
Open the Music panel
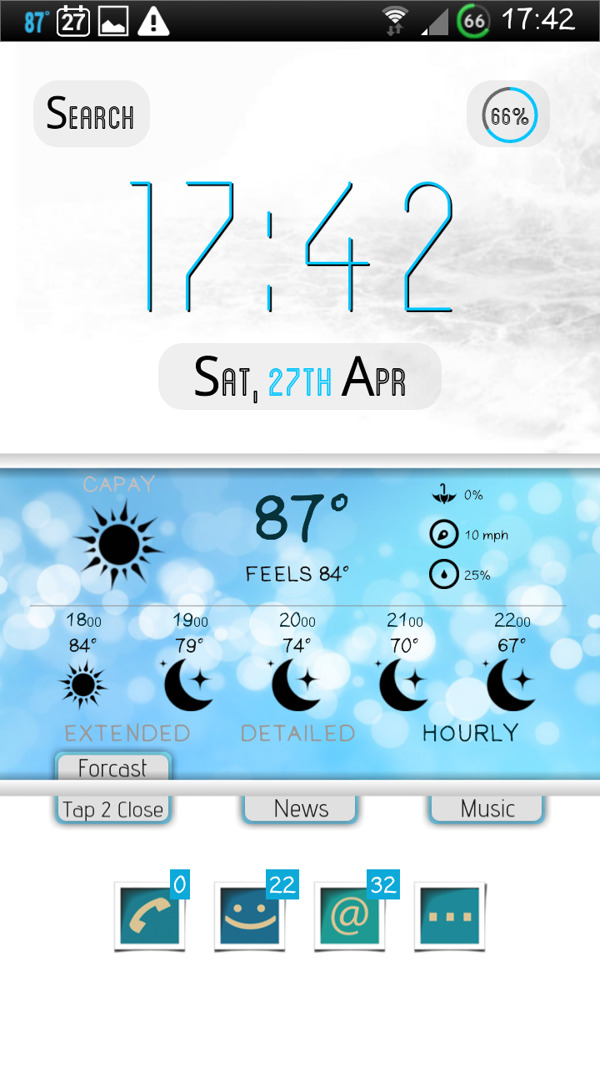click(x=487, y=808)
